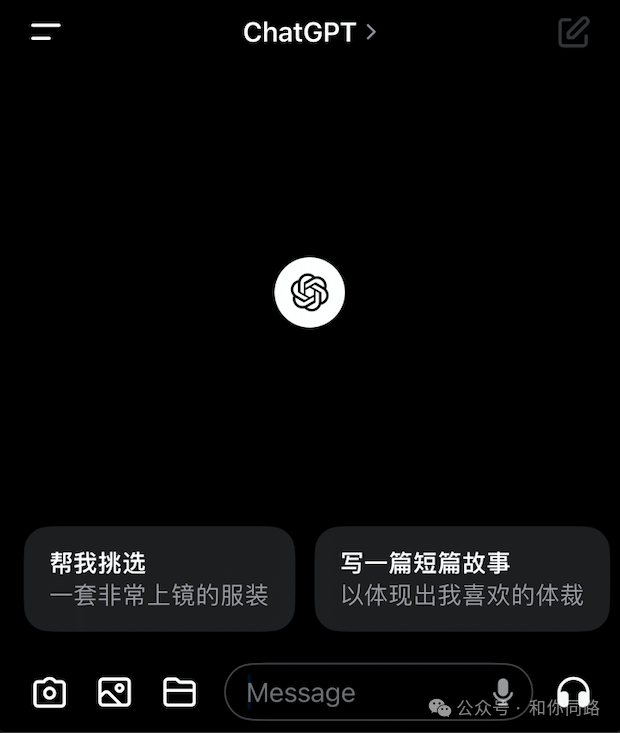
Task: Open the camera to take a photo
Action: [x=50, y=692]
